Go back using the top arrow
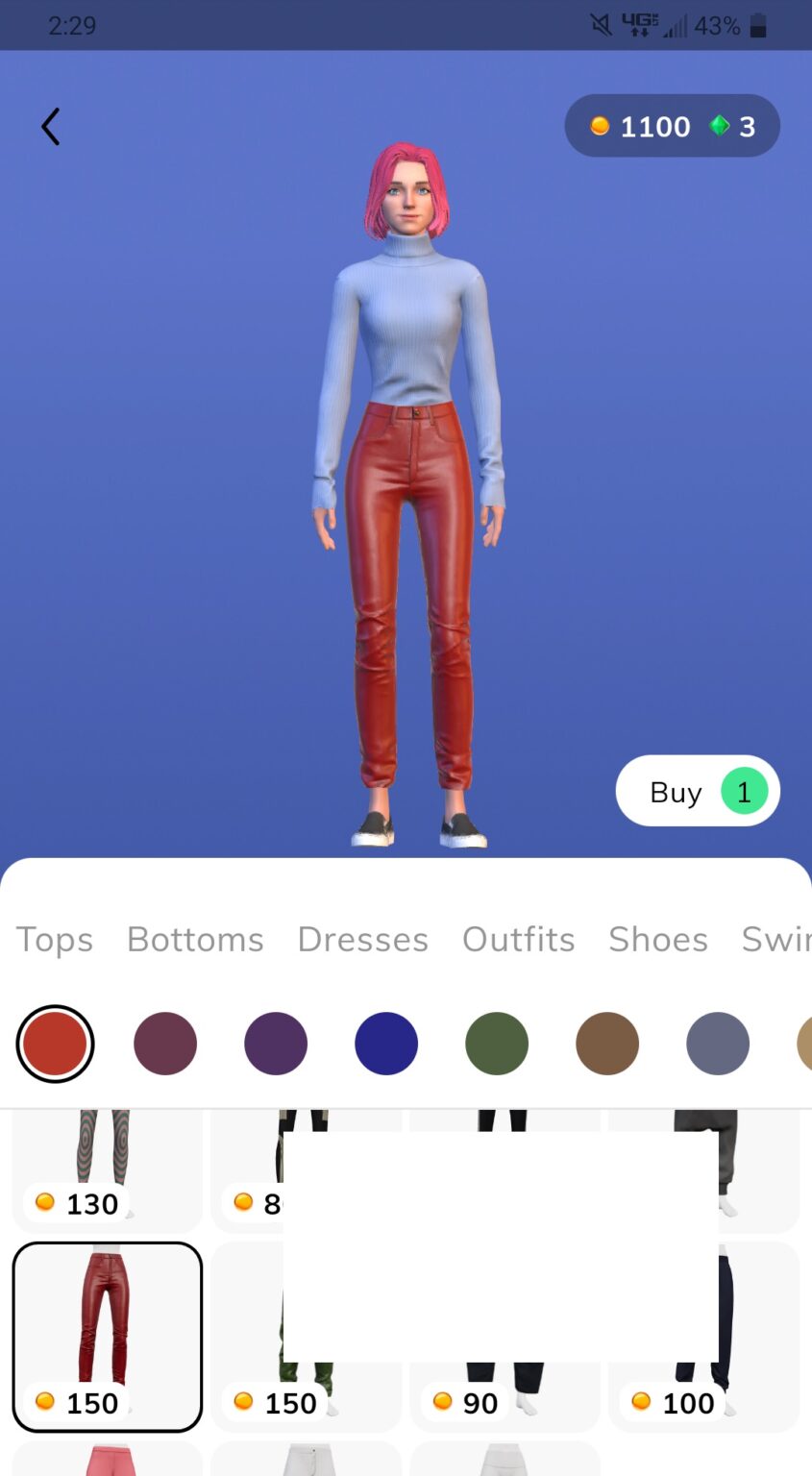The height and width of the screenshot is (1476, 812). [x=51, y=127]
